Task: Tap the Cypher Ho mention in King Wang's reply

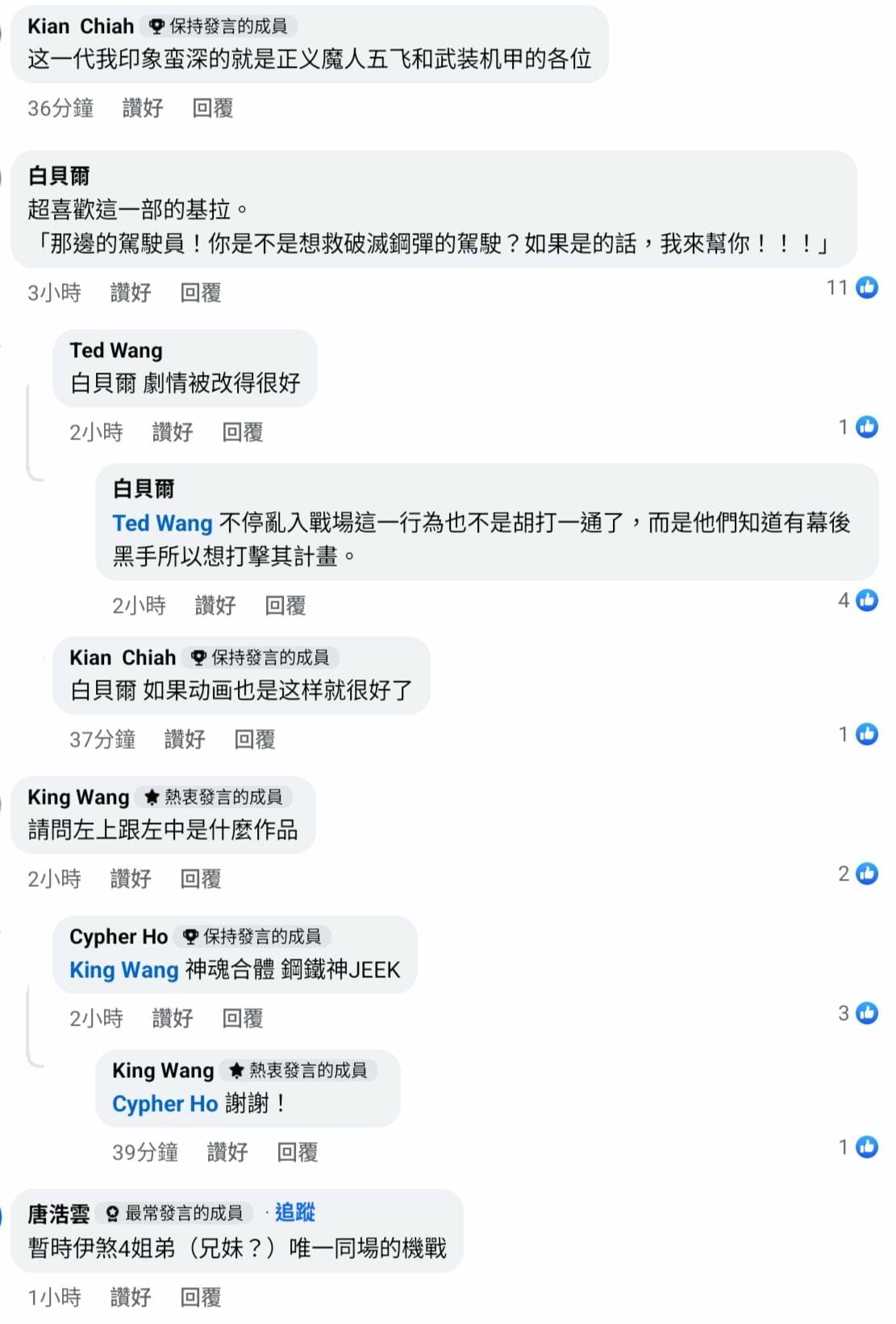Action: [165, 1104]
